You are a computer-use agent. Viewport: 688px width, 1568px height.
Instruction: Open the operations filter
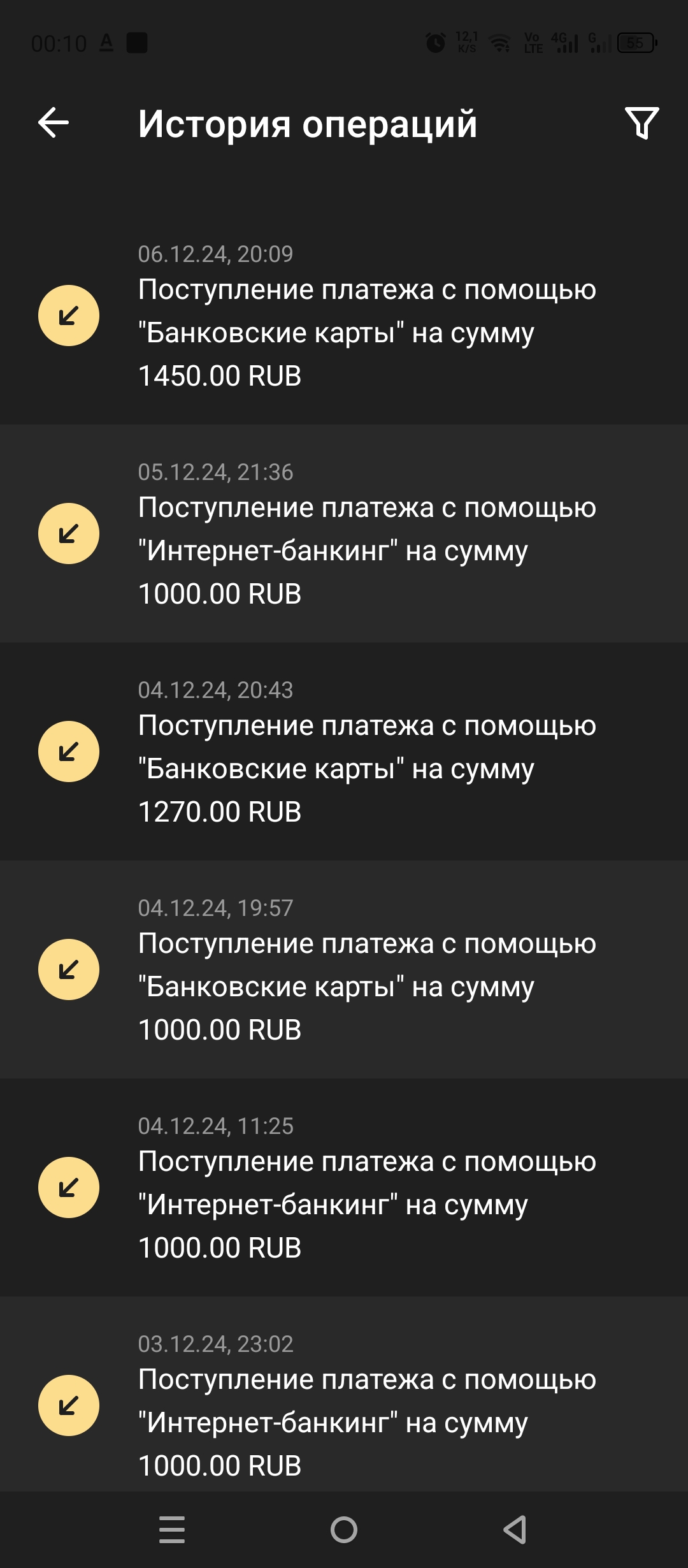pyautogui.click(x=641, y=123)
